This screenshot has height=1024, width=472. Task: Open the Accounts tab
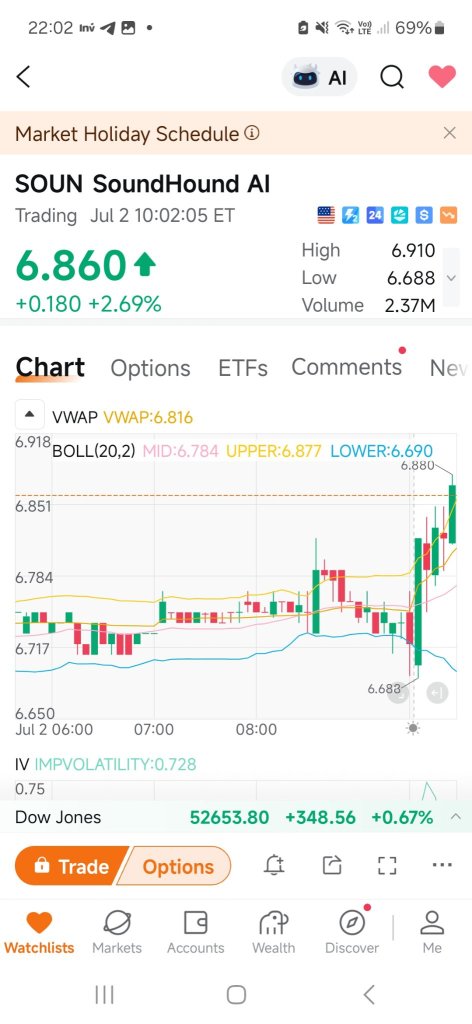click(x=195, y=932)
